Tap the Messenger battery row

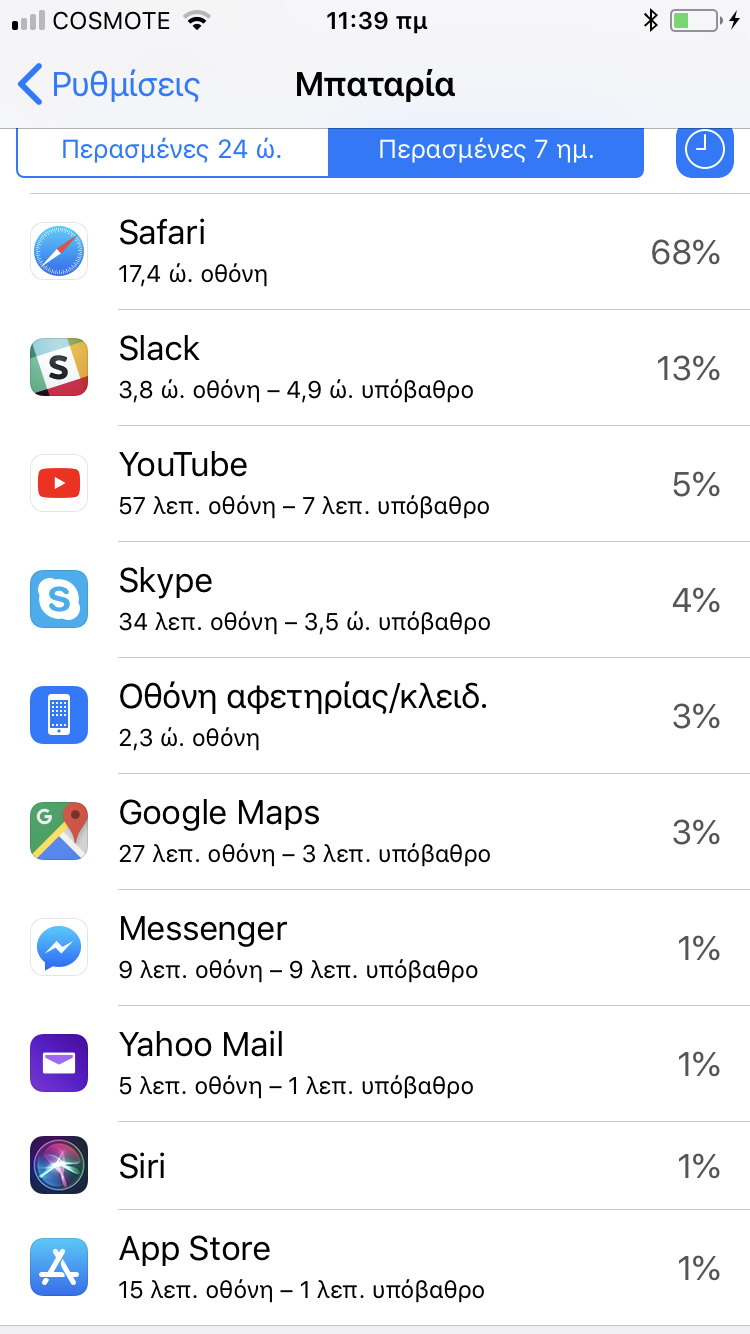pos(375,947)
